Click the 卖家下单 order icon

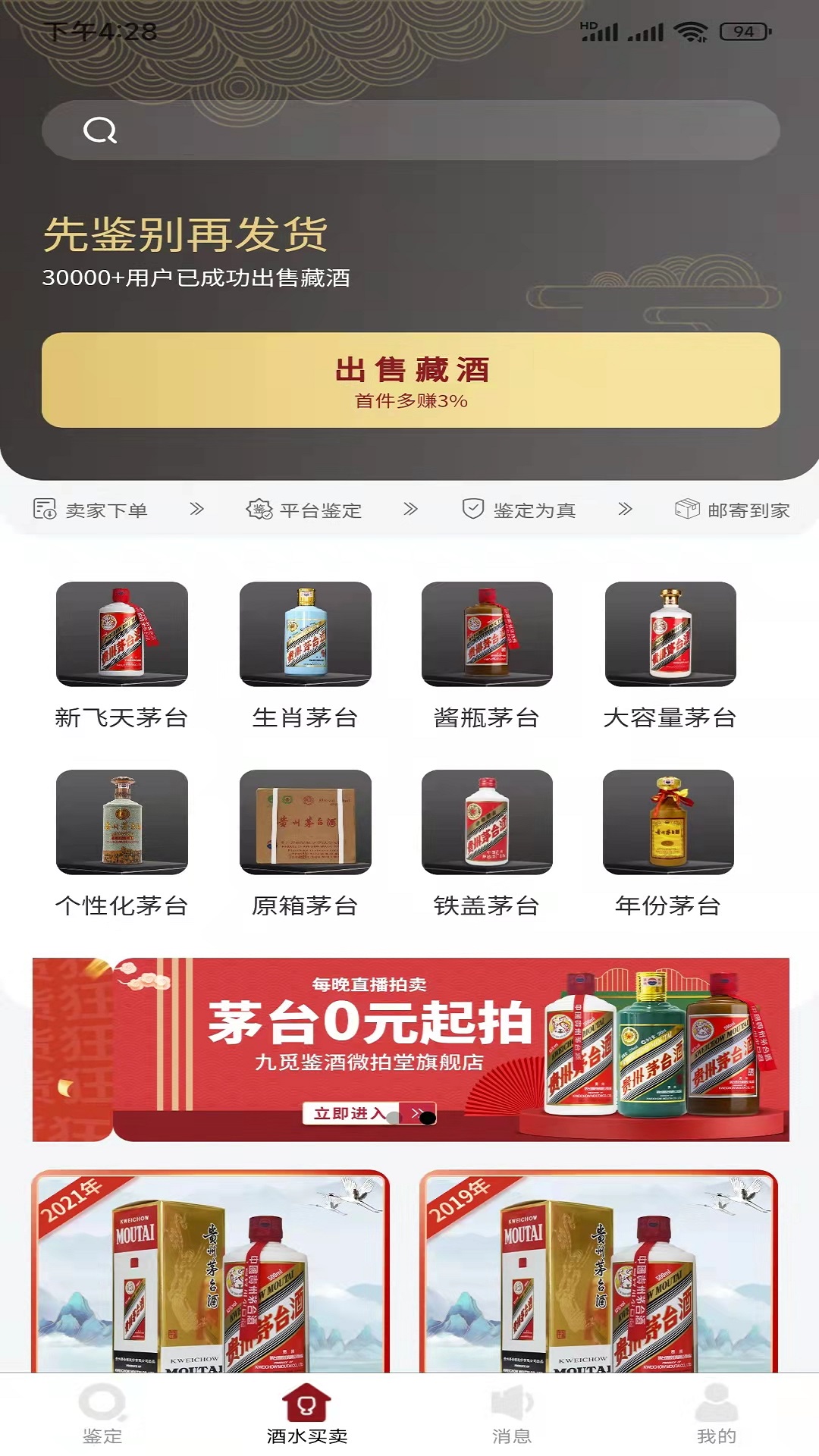click(x=45, y=510)
